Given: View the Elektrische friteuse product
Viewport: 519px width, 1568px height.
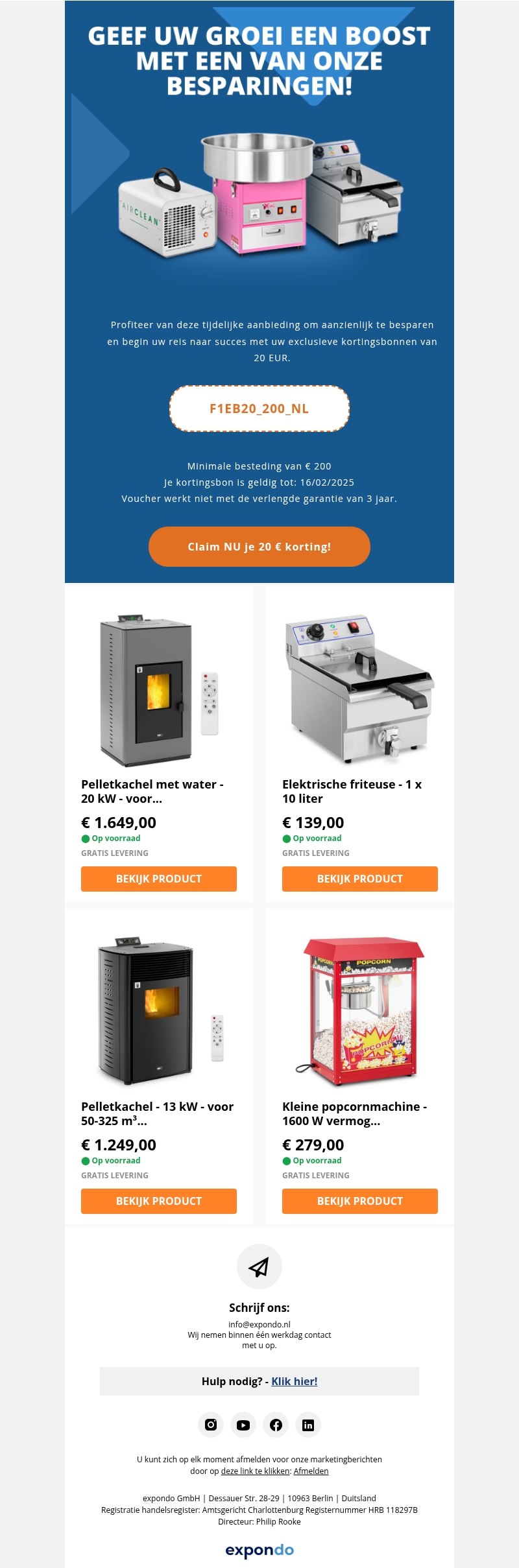Looking at the screenshot, I should pyautogui.click(x=360, y=879).
